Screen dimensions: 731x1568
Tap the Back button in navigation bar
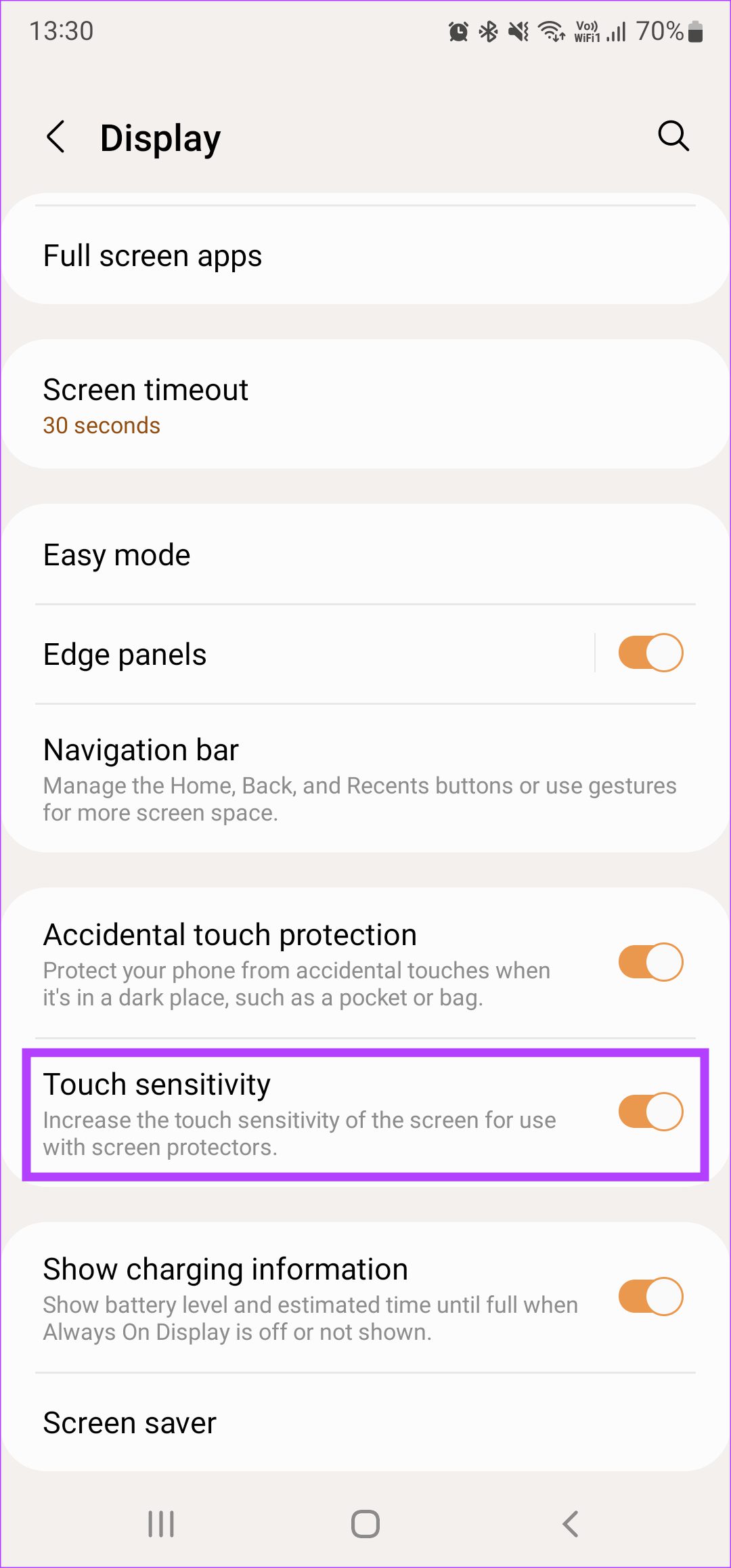click(x=569, y=1525)
